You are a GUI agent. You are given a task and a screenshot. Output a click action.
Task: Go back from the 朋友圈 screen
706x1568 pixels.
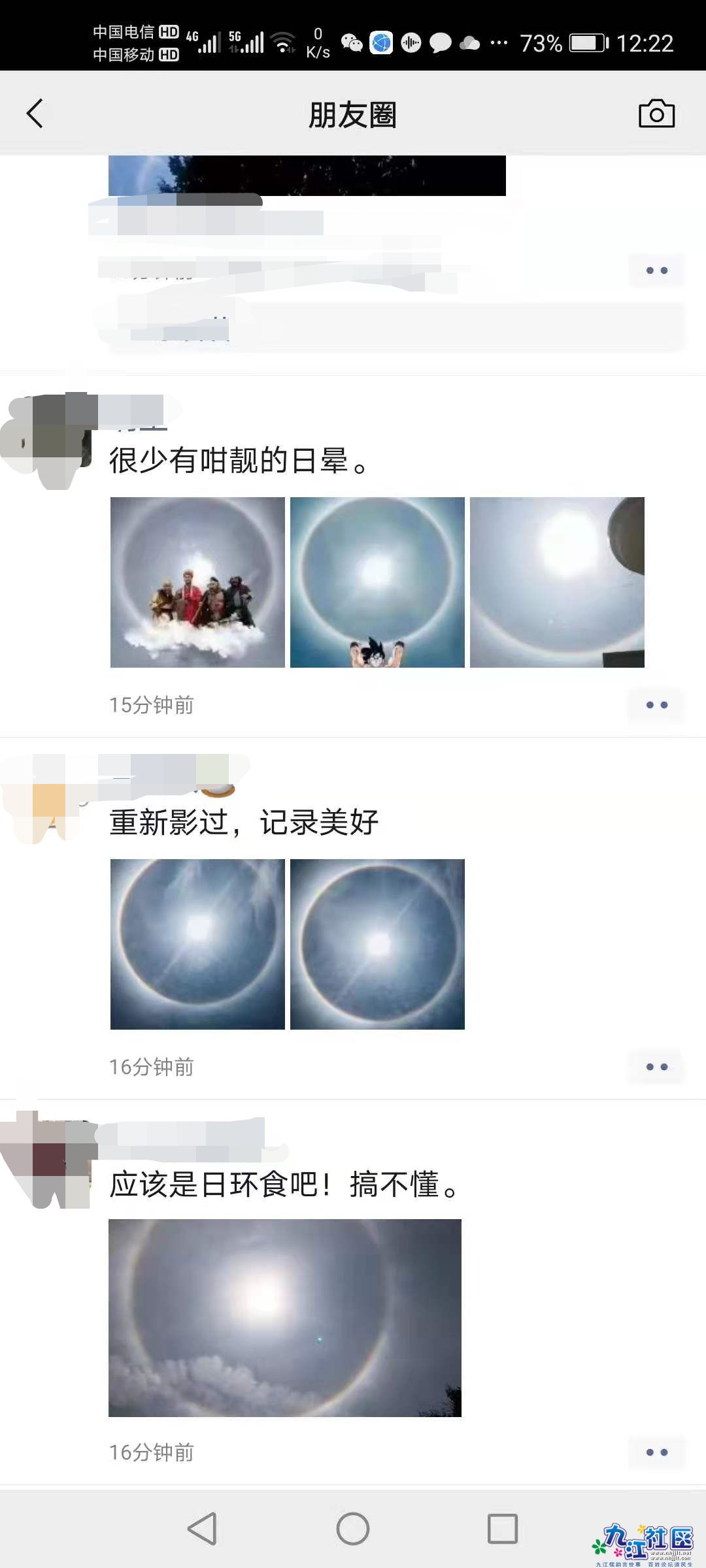pos(35,114)
